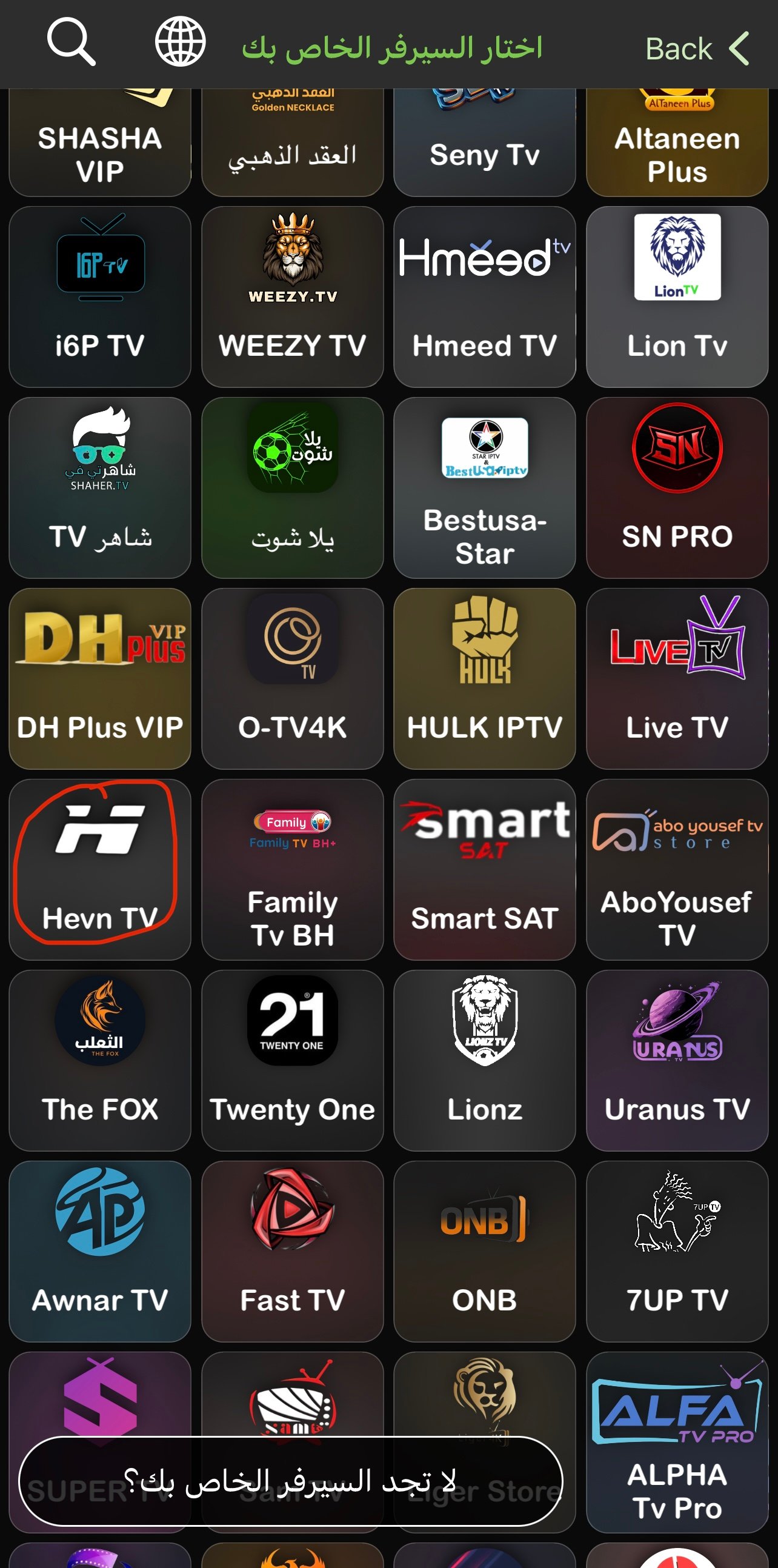Select the HULK IPTV server

[x=485, y=679]
